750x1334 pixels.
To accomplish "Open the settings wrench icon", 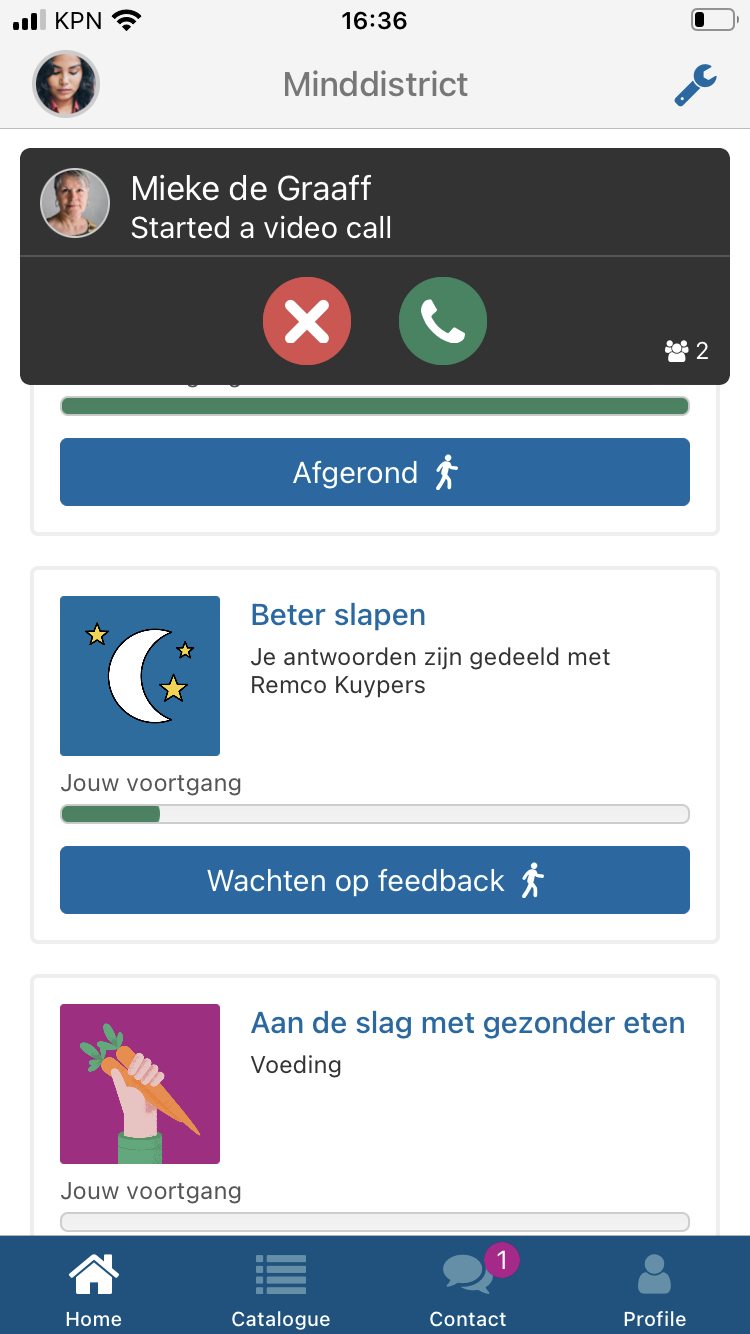I will (695, 85).
